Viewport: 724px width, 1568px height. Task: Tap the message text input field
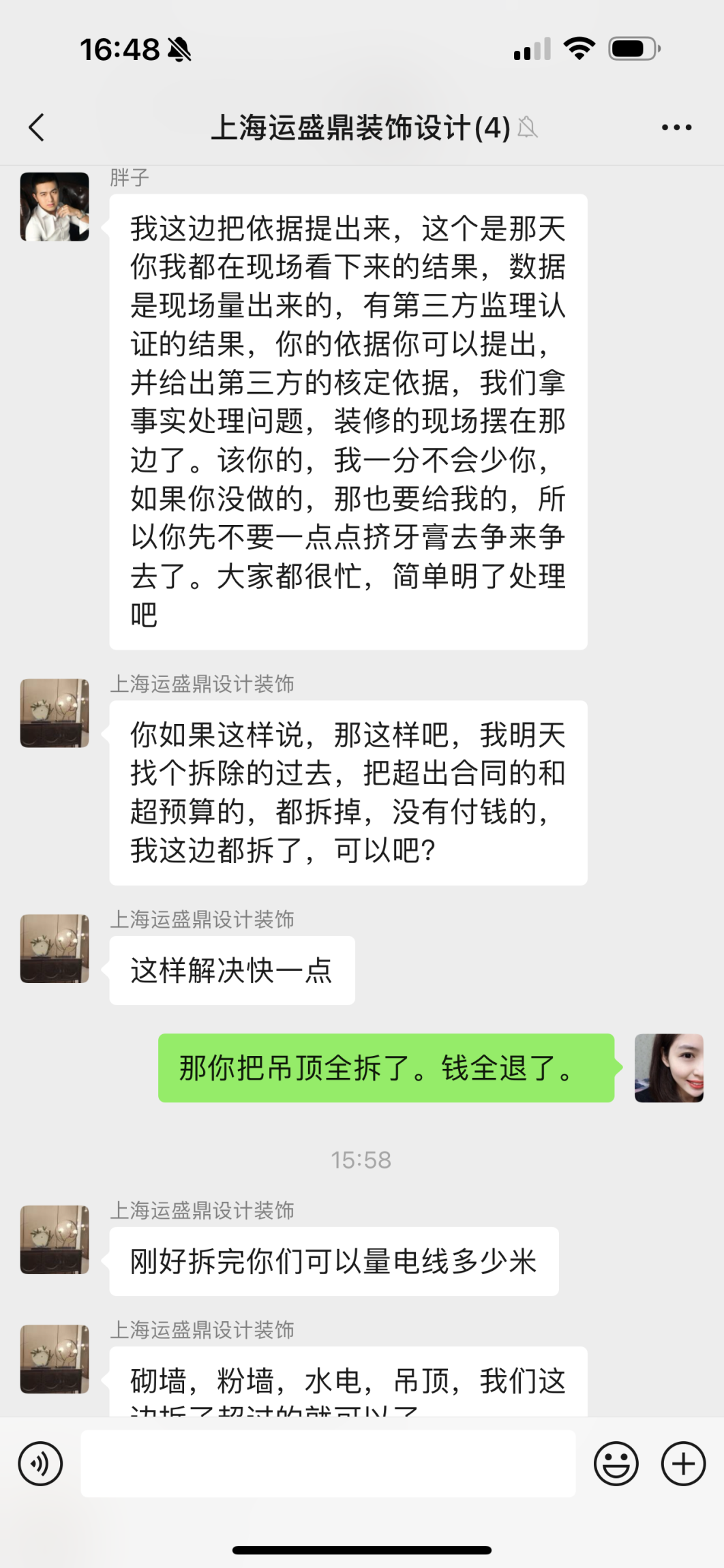[328, 1463]
